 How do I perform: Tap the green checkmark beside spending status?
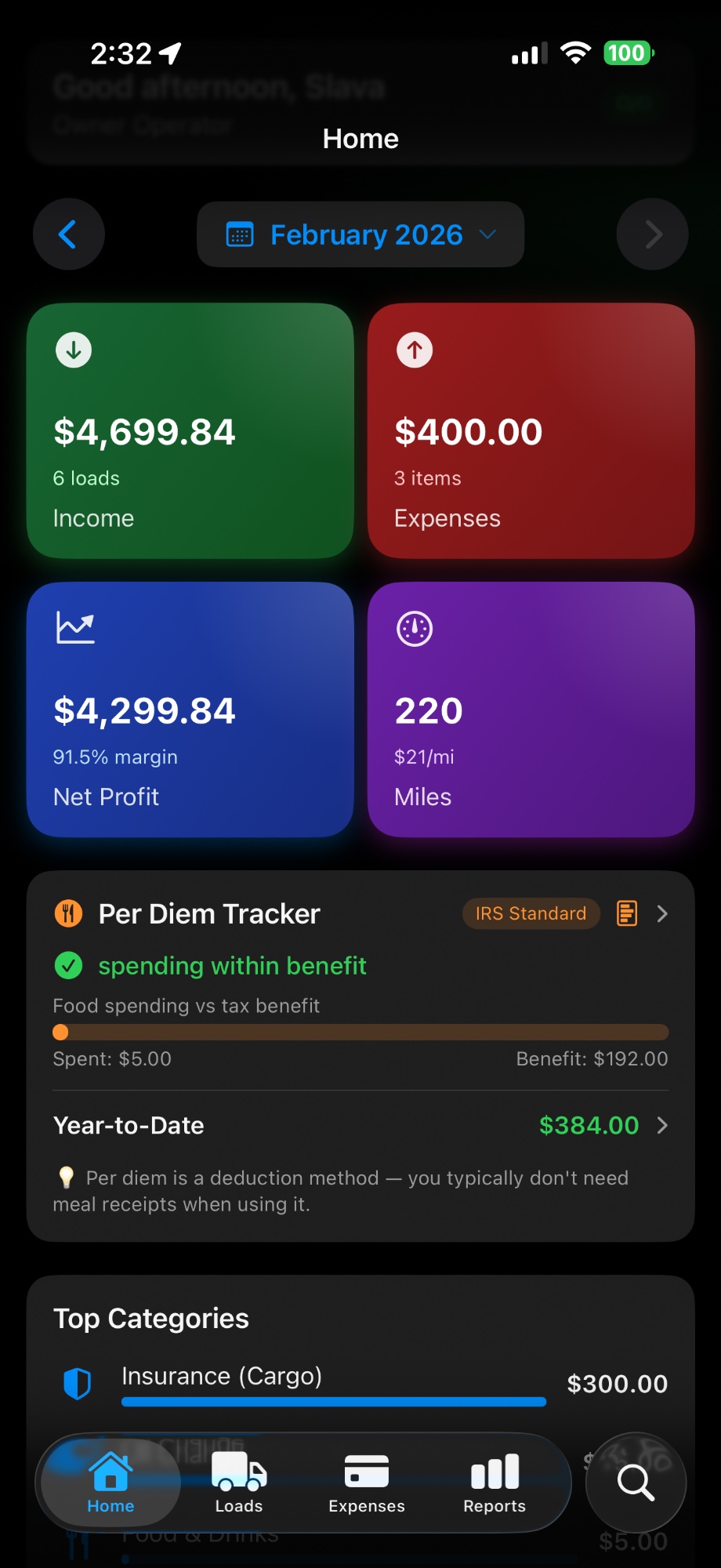[x=69, y=965]
